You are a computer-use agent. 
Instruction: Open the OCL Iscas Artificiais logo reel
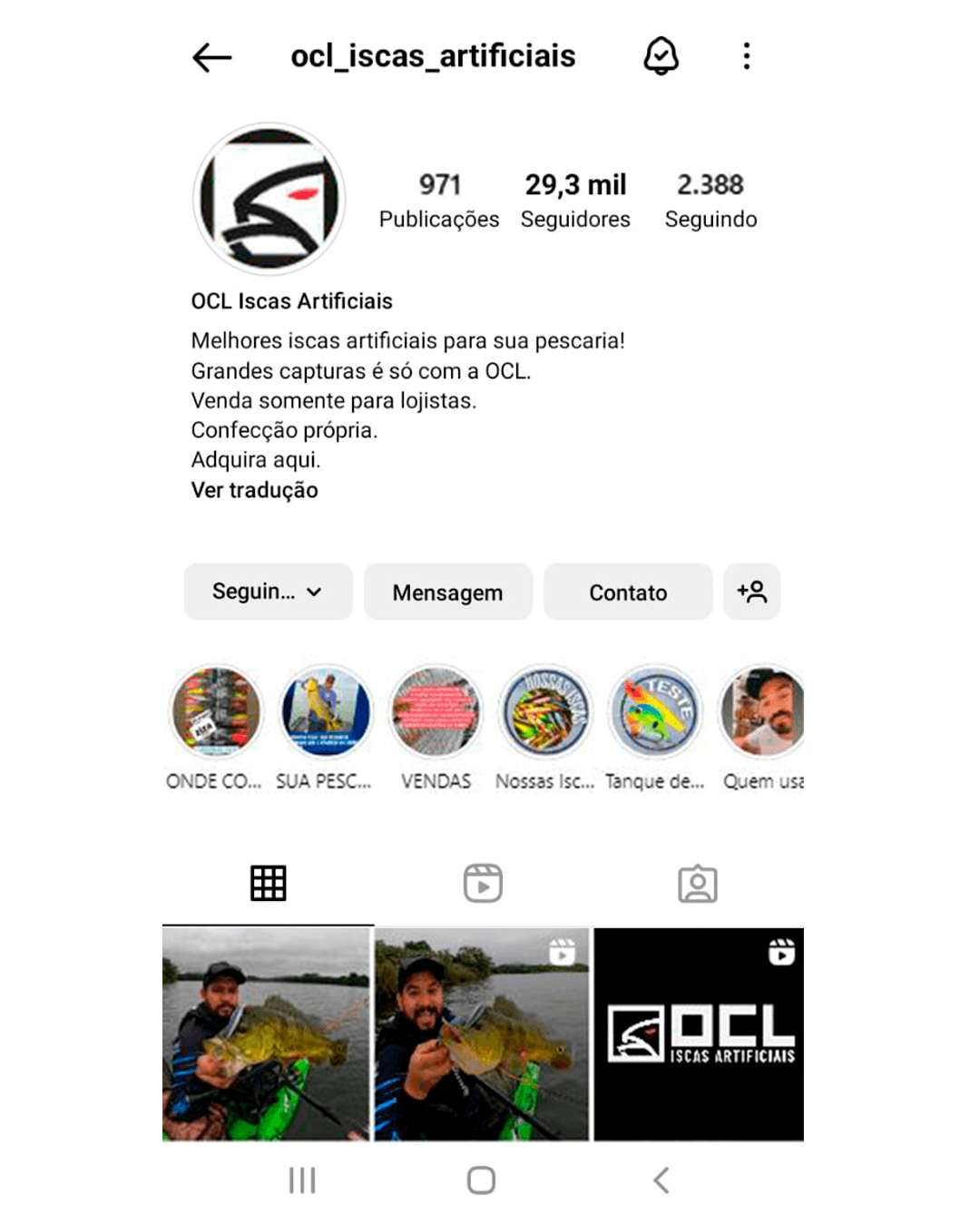click(698, 1034)
